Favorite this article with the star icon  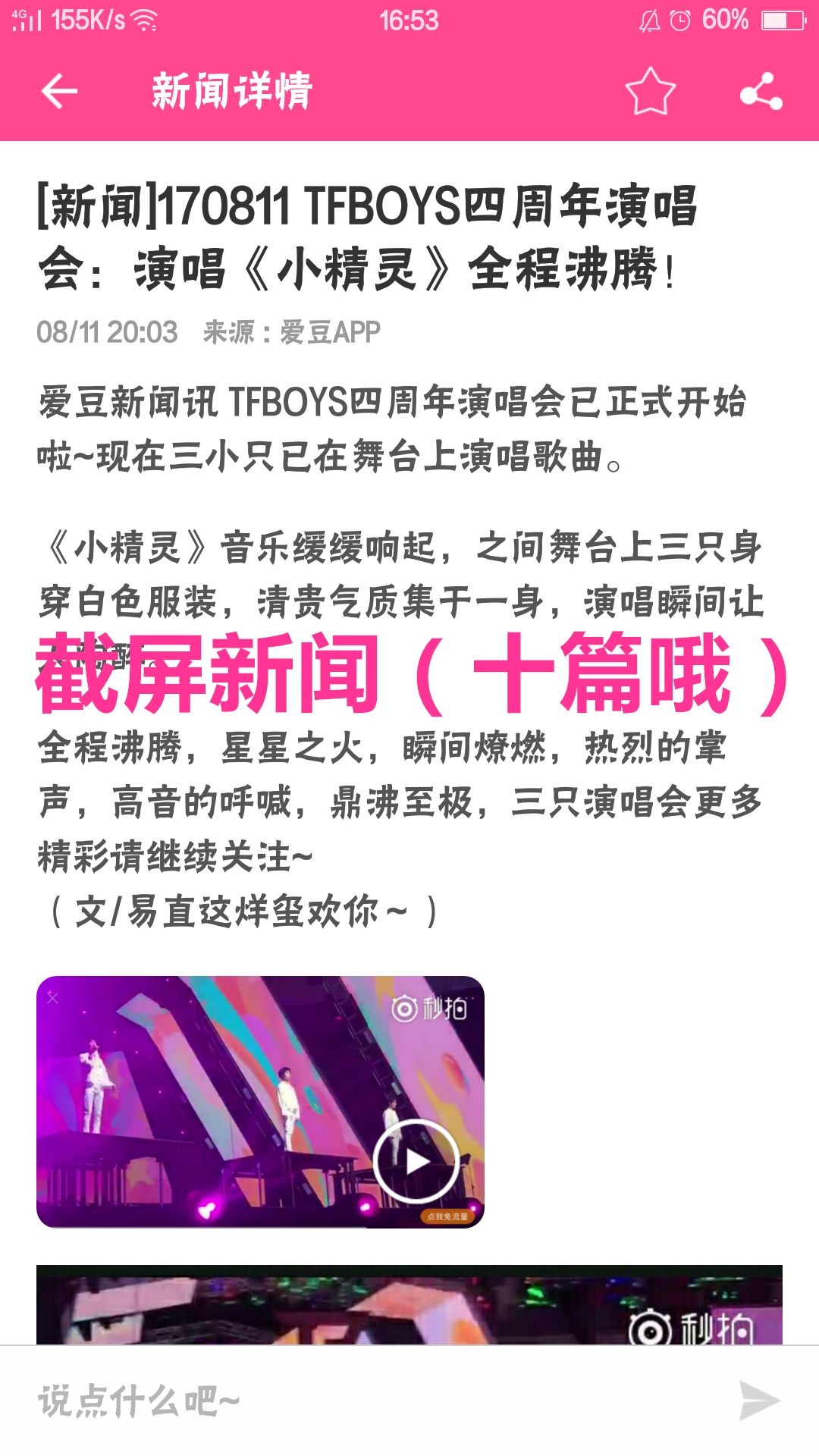pos(650,92)
